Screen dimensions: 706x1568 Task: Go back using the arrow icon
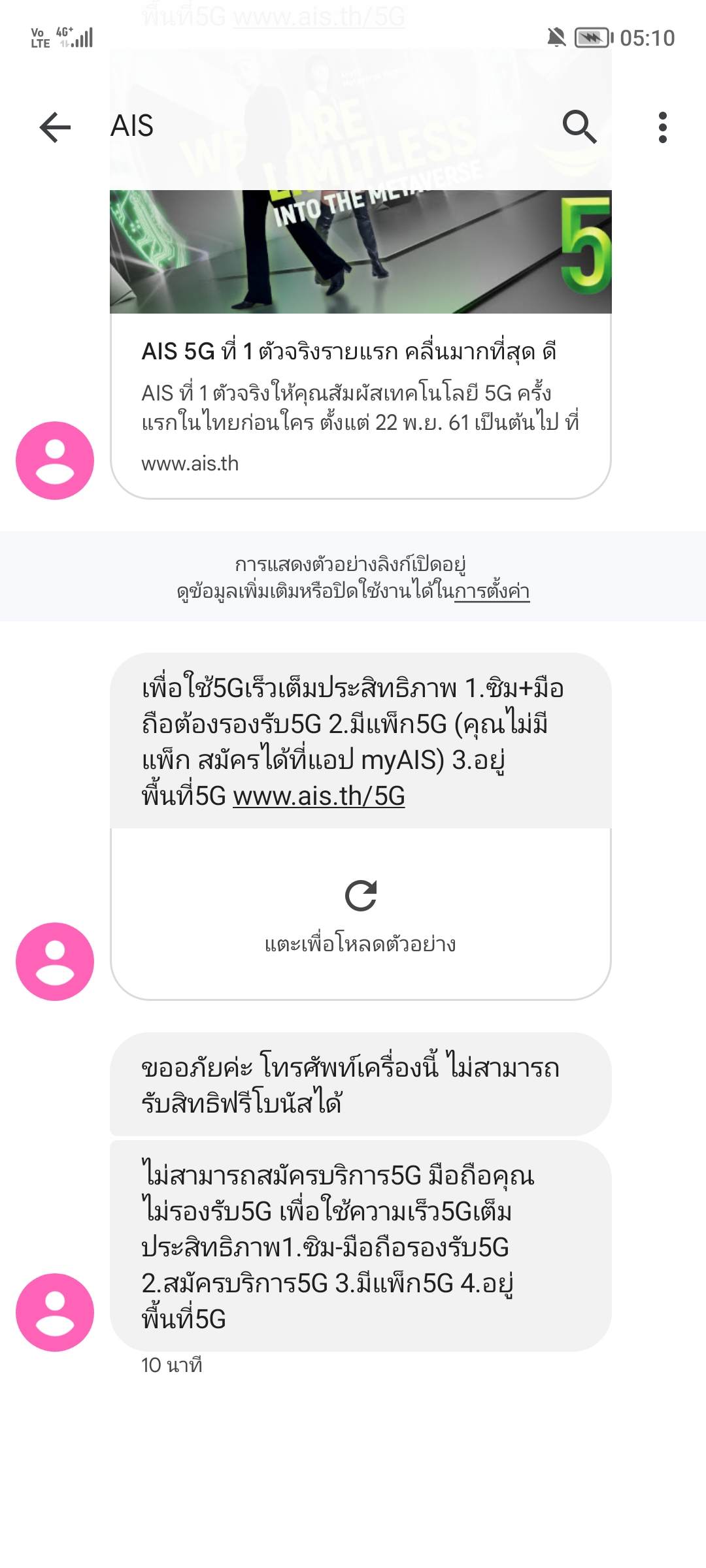55,127
